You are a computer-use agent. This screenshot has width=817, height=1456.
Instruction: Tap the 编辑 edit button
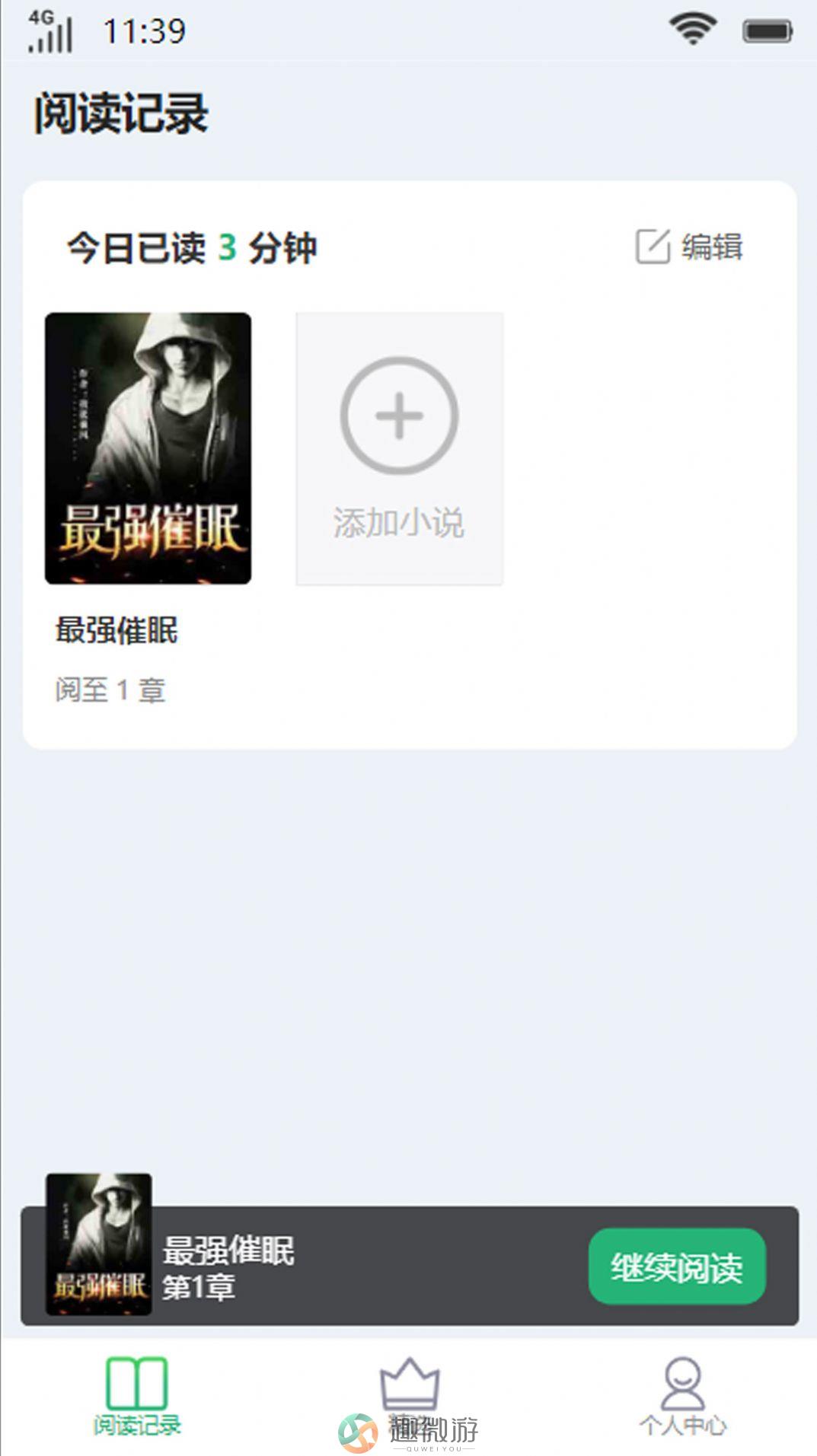pyautogui.click(x=689, y=247)
